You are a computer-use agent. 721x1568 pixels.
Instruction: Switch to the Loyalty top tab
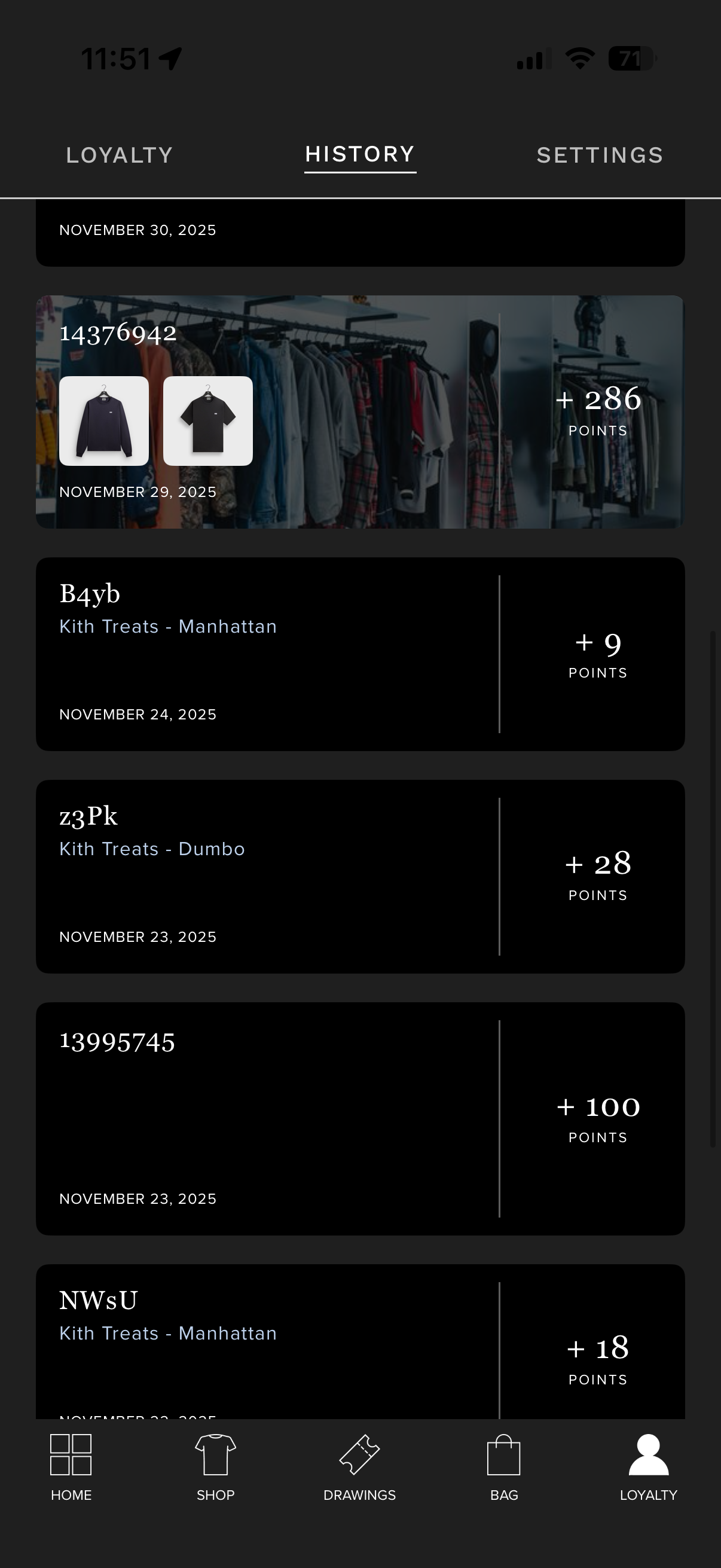click(x=119, y=155)
